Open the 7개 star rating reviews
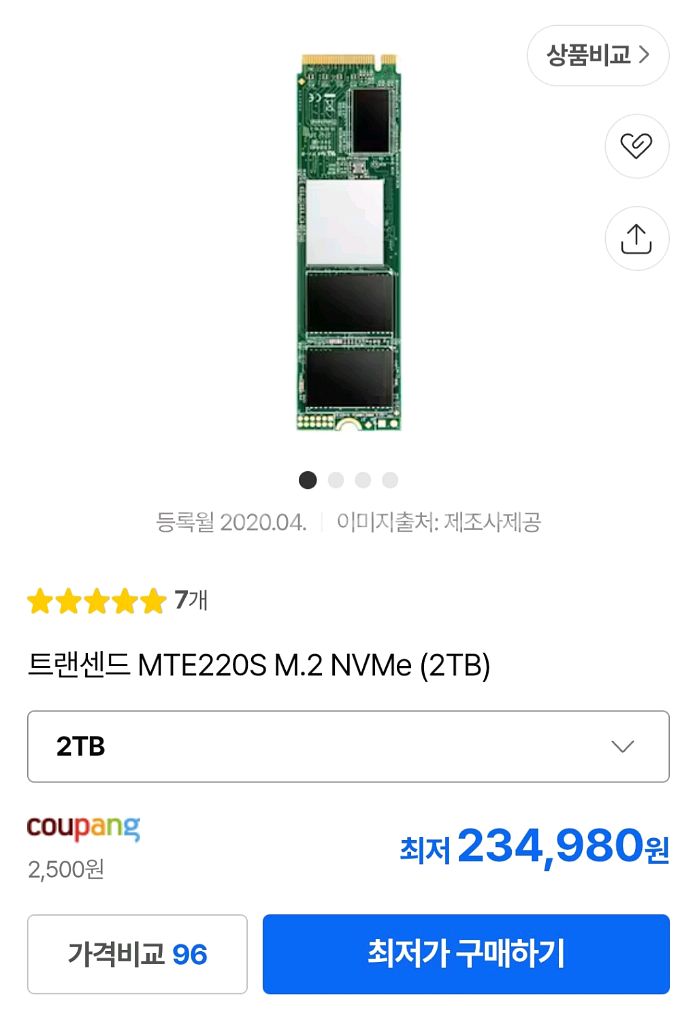Viewport: 697px width, 1024px height. point(117,601)
